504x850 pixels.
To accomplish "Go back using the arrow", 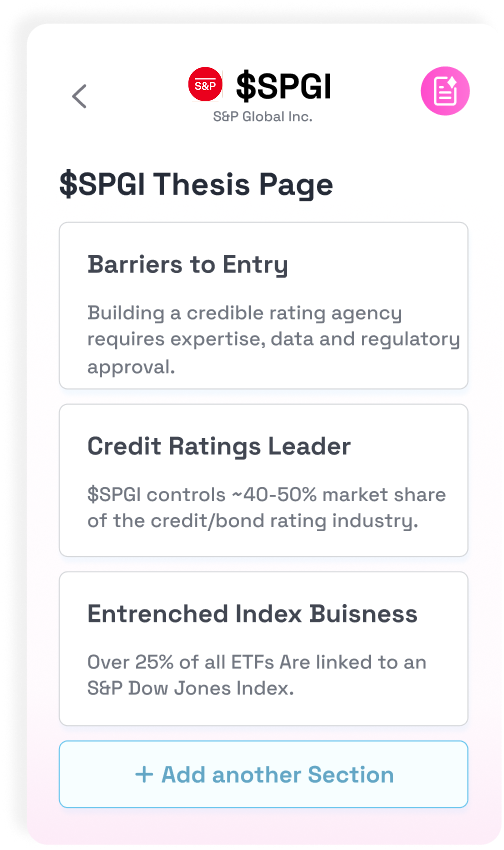I will click(x=79, y=96).
